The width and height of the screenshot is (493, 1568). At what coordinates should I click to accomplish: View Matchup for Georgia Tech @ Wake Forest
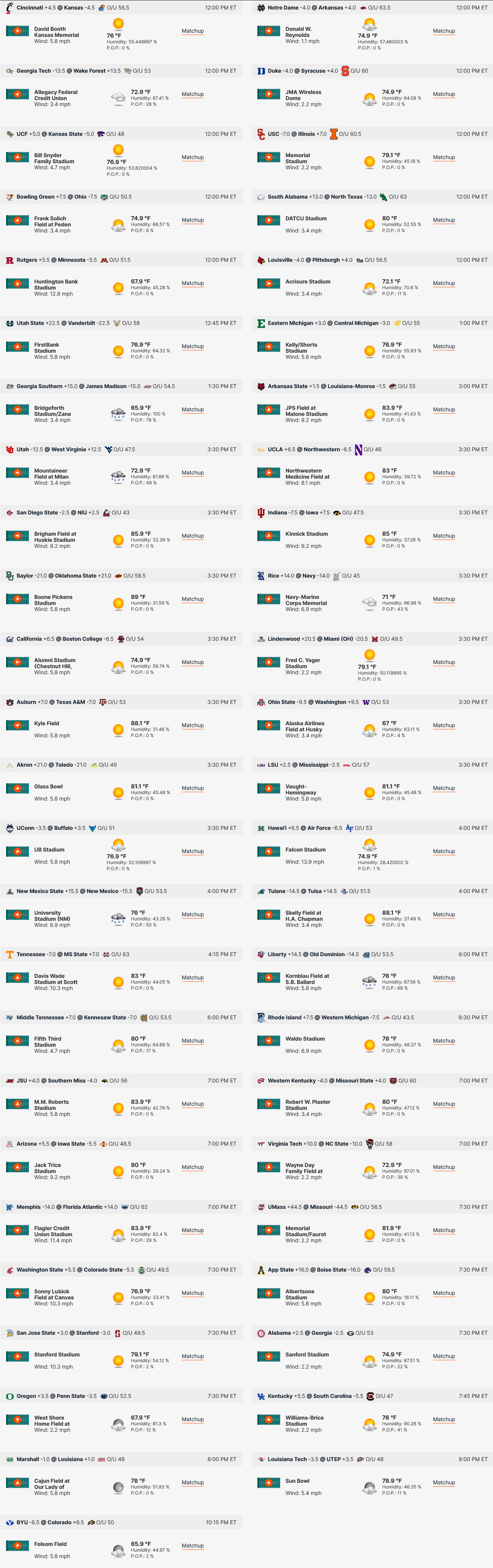(193, 94)
